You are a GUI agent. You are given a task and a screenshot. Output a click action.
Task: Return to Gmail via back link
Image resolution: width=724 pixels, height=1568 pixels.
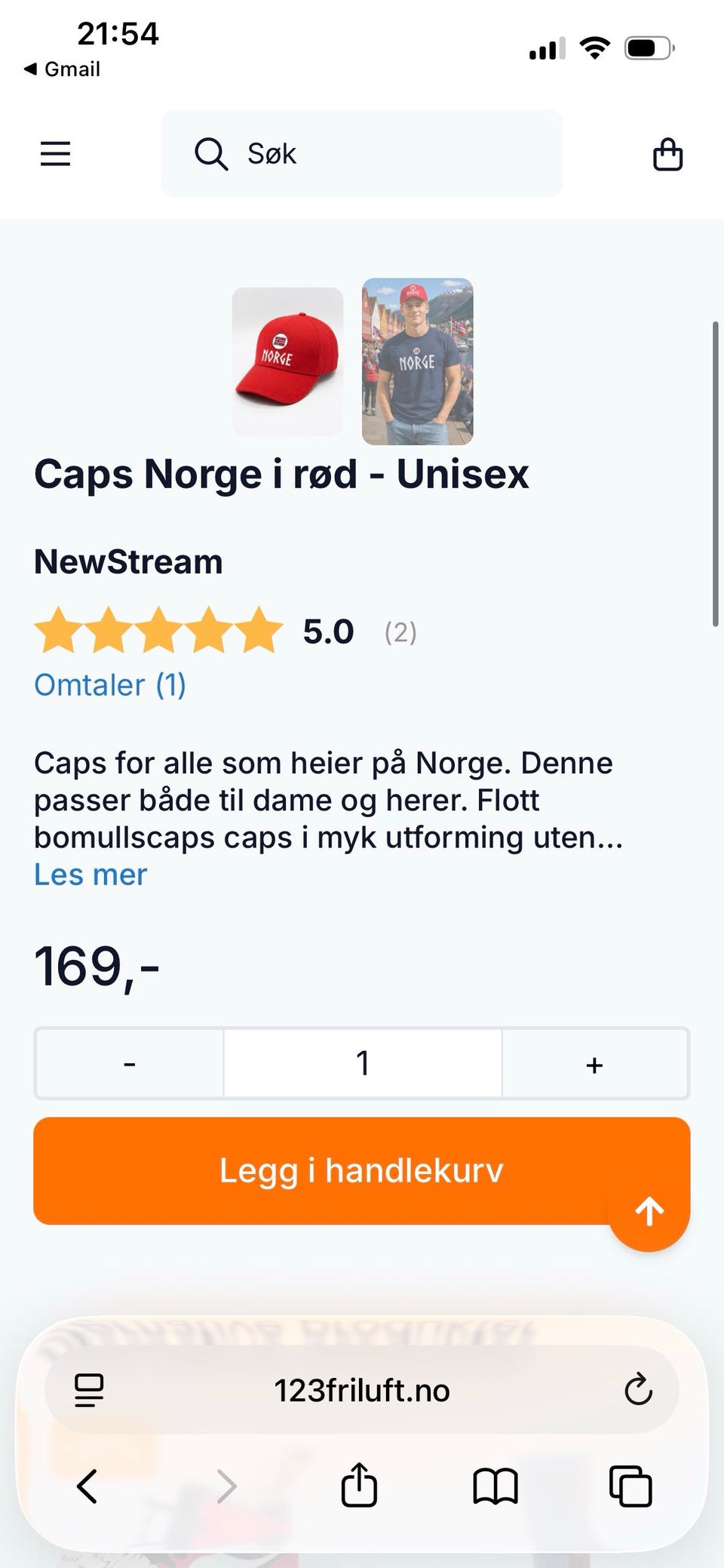[62, 69]
